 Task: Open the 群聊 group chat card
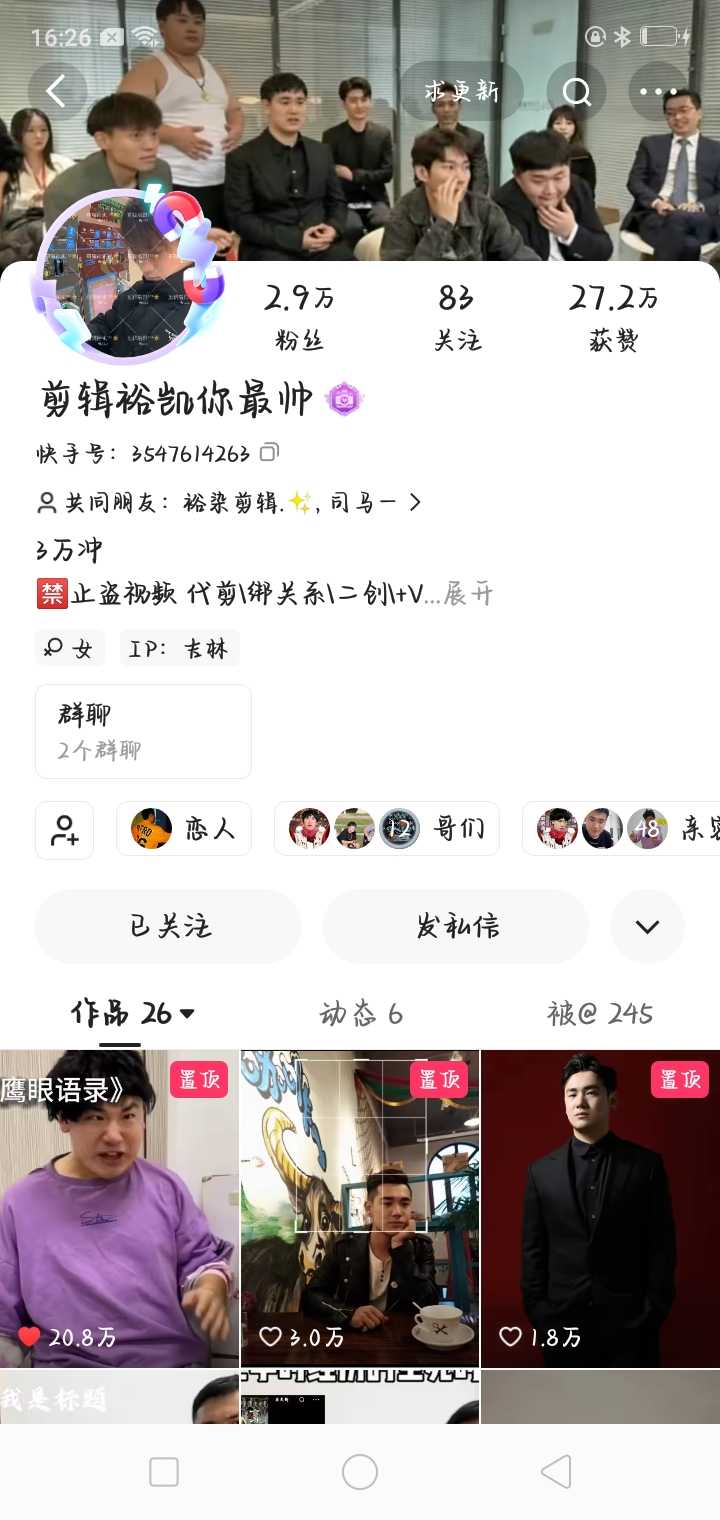(x=143, y=731)
